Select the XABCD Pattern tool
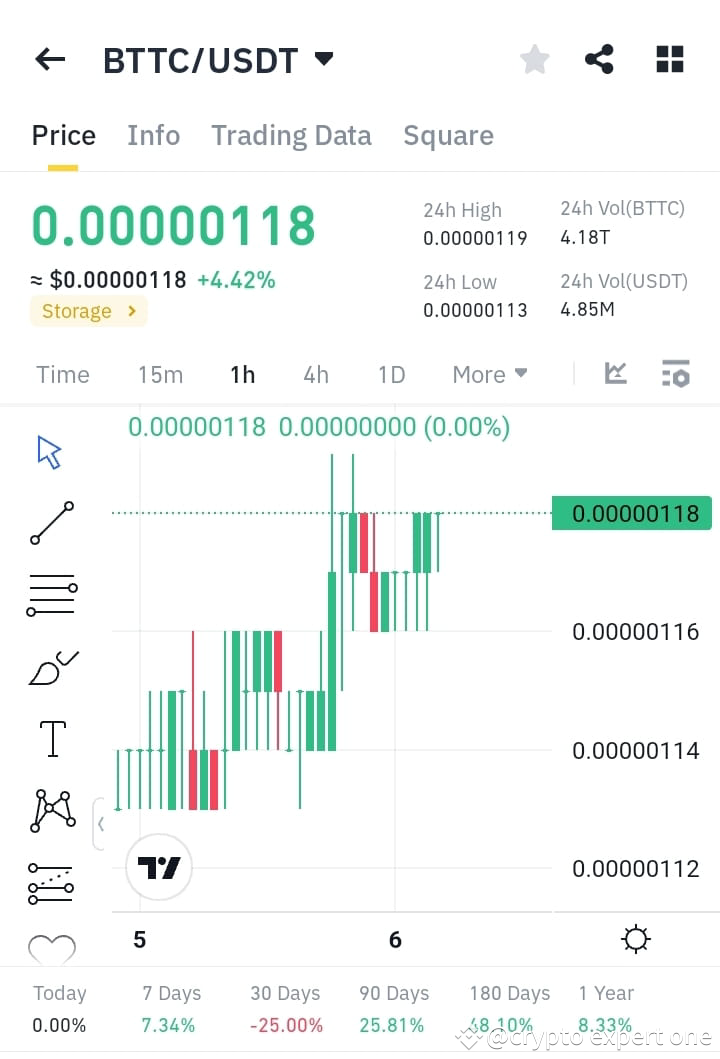Screen dimensions: 720x1059 (51, 810)
